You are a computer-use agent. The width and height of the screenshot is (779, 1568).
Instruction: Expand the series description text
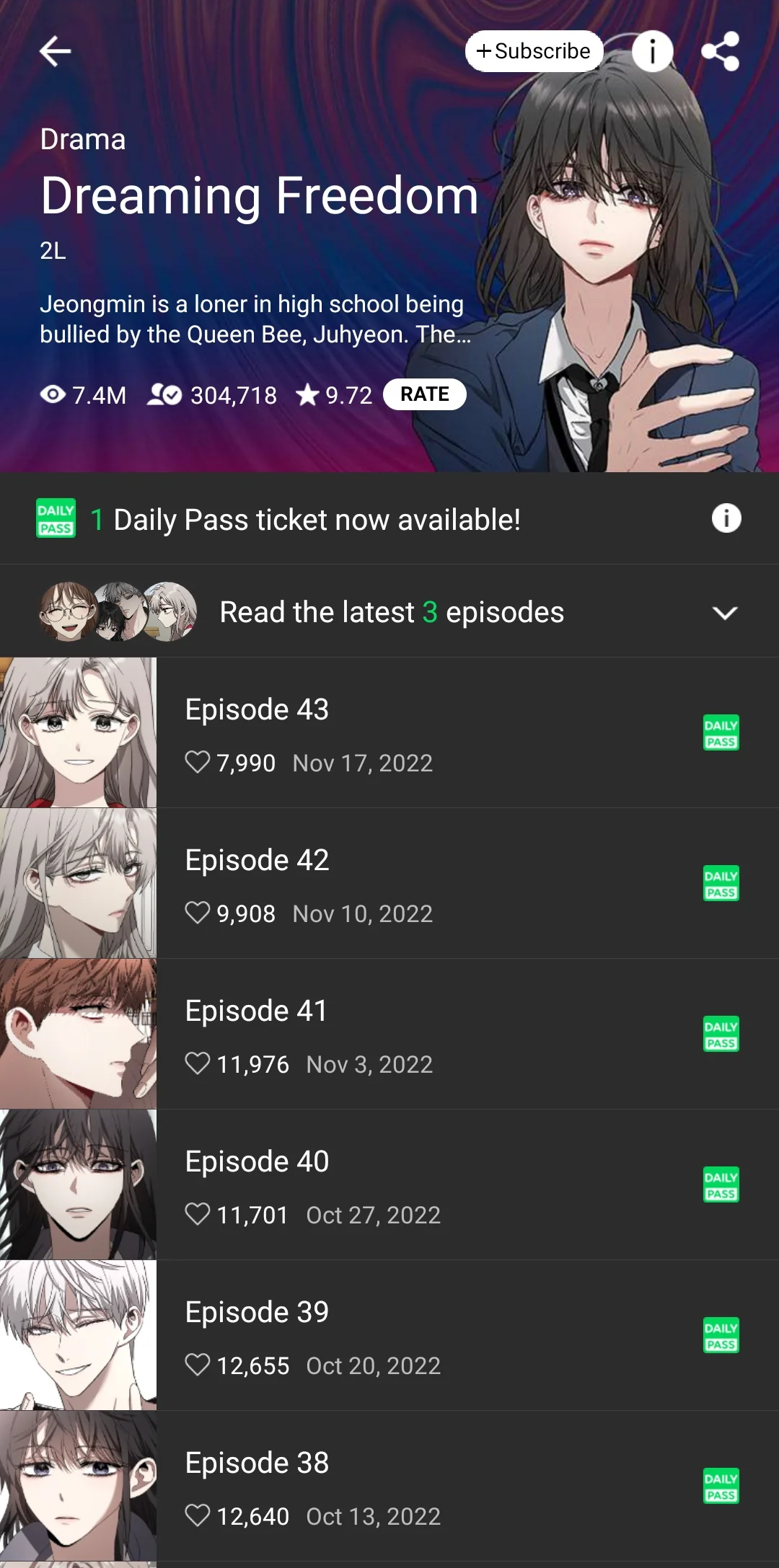pyautogui.click(x=255, y=319)
